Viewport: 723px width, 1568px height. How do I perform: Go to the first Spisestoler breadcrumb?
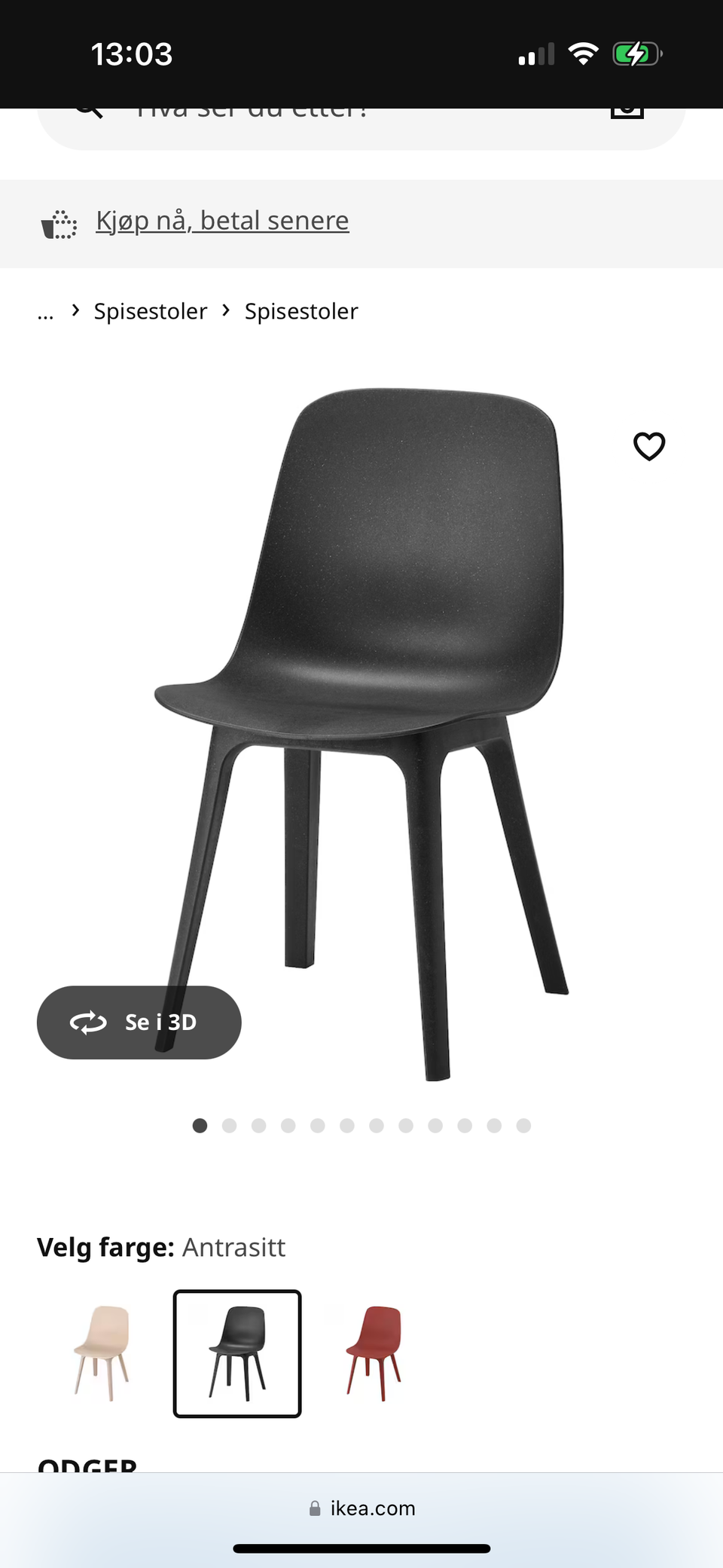click(150, 311)
